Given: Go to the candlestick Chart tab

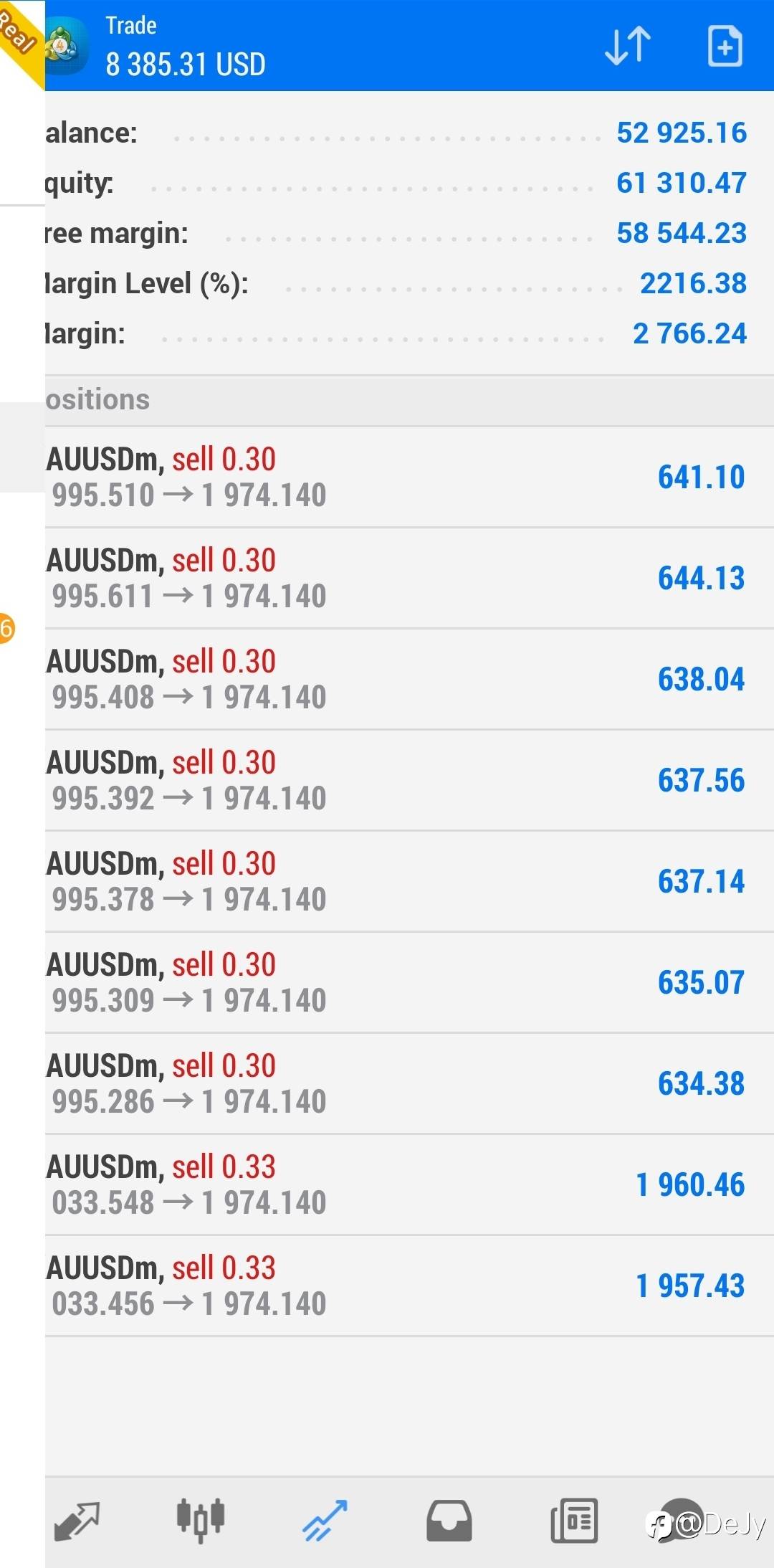Looking at the screenshot, I should pyautogui.click(x=201, y=1521).
